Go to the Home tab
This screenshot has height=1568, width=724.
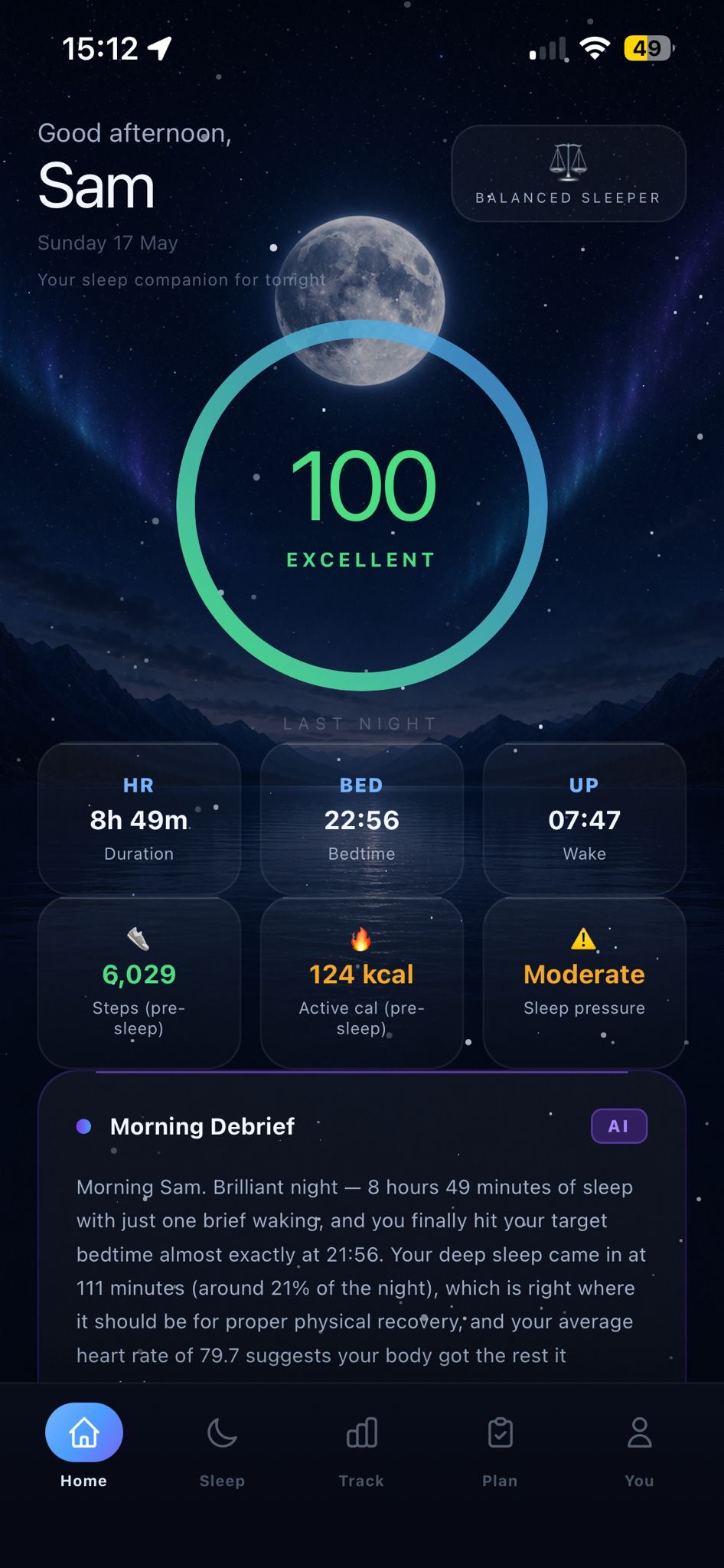(84, 1446)
